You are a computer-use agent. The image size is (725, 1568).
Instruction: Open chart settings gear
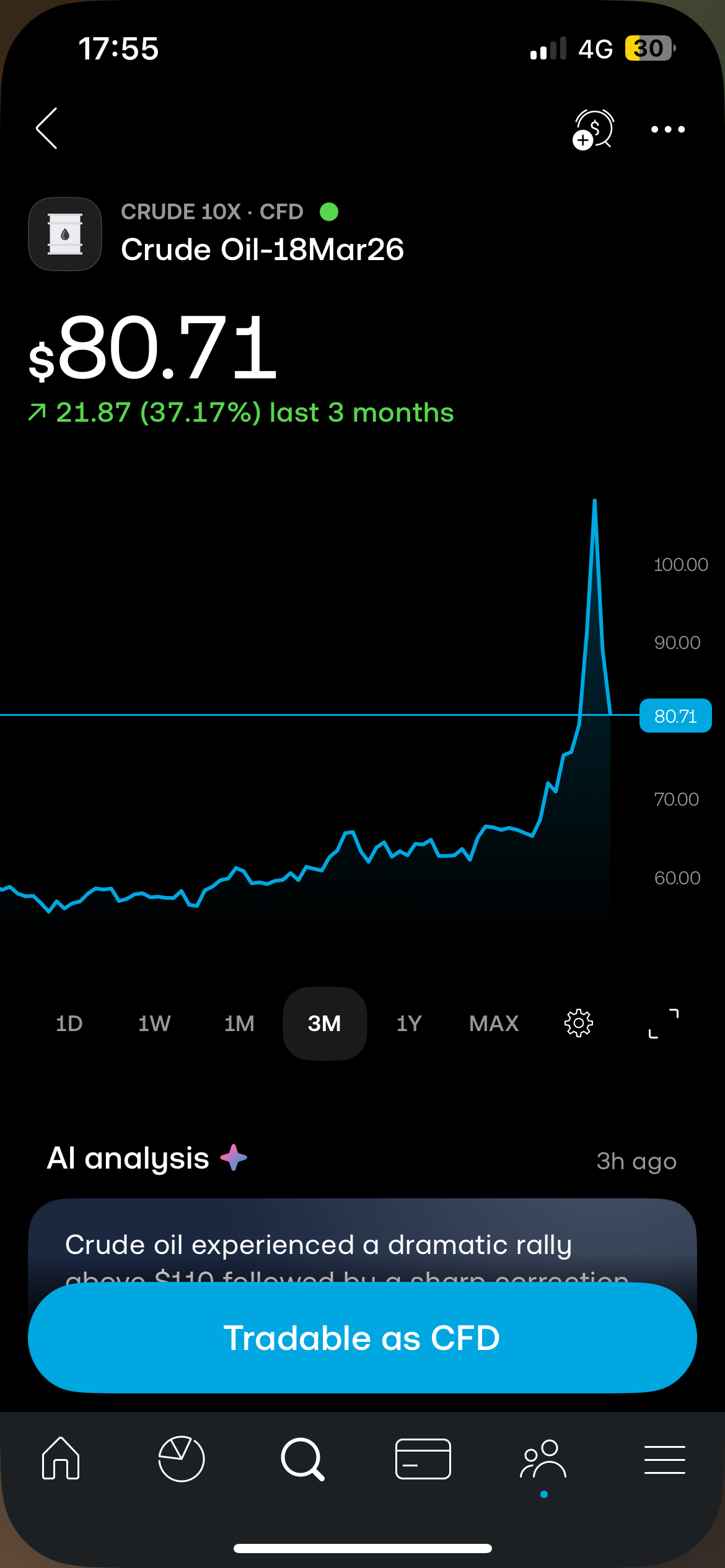(579, 1024)
